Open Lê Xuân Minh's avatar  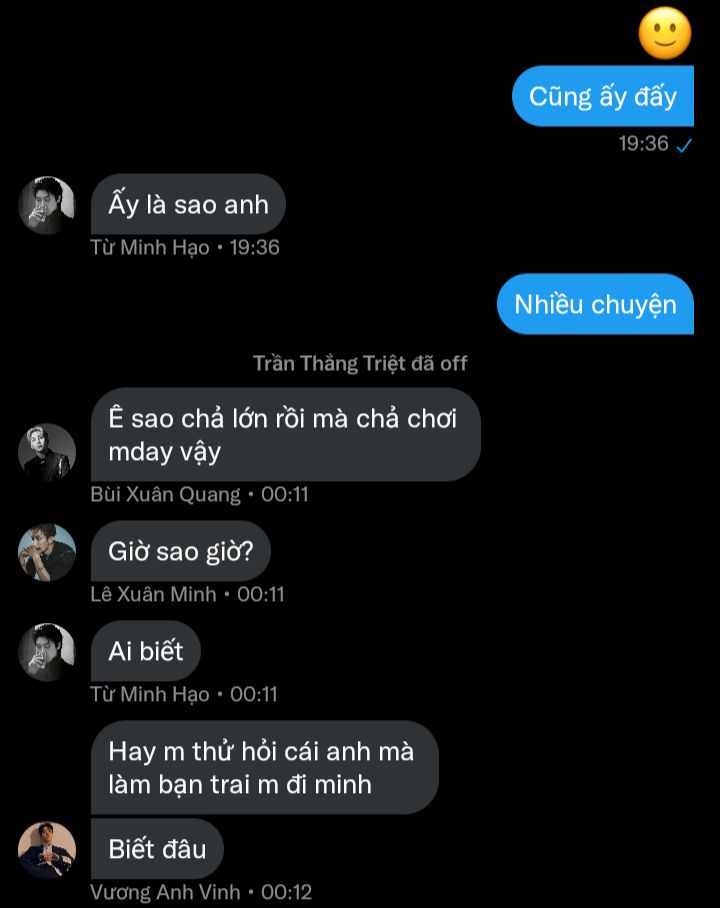(47, 552)
